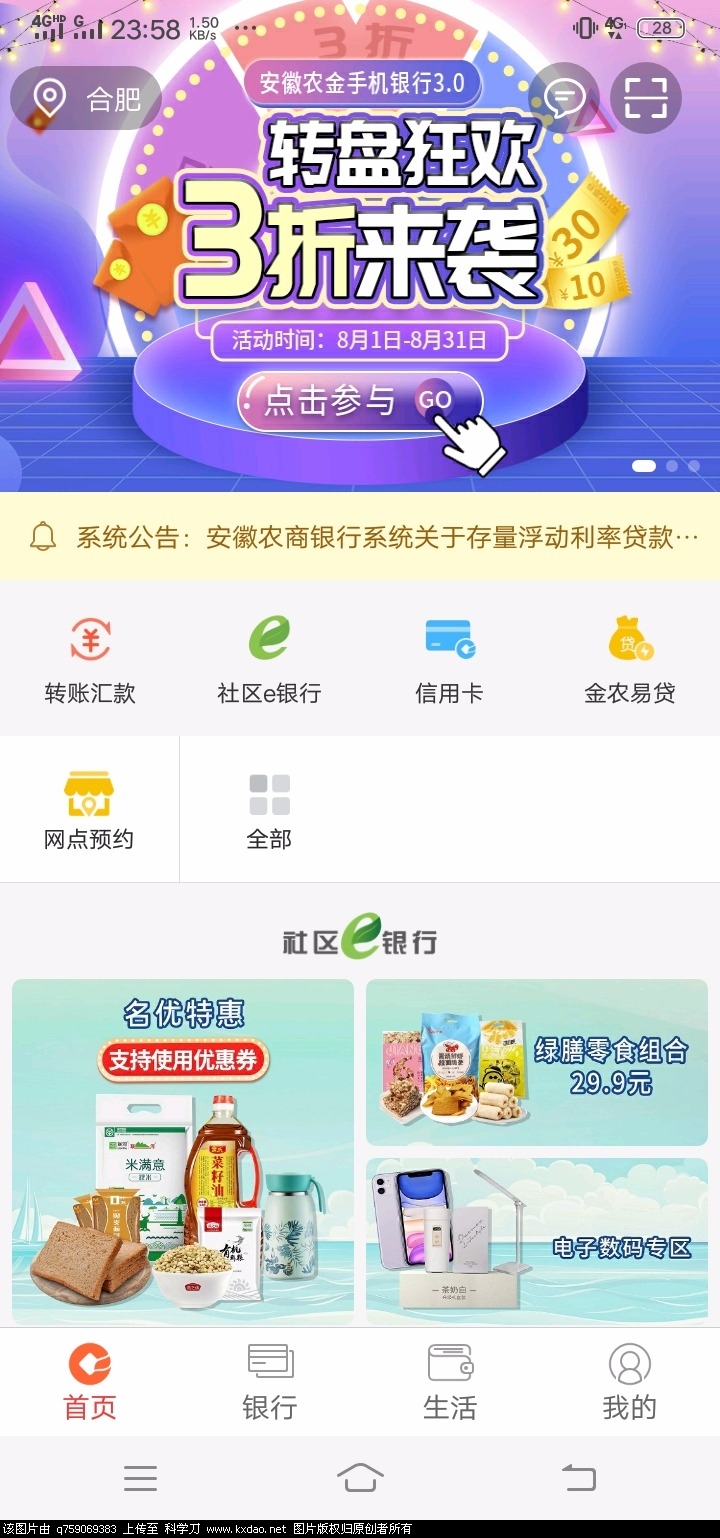Open the messages chat bubble icon
This screenshot has height=1538, width=720.
pos(564,98)
